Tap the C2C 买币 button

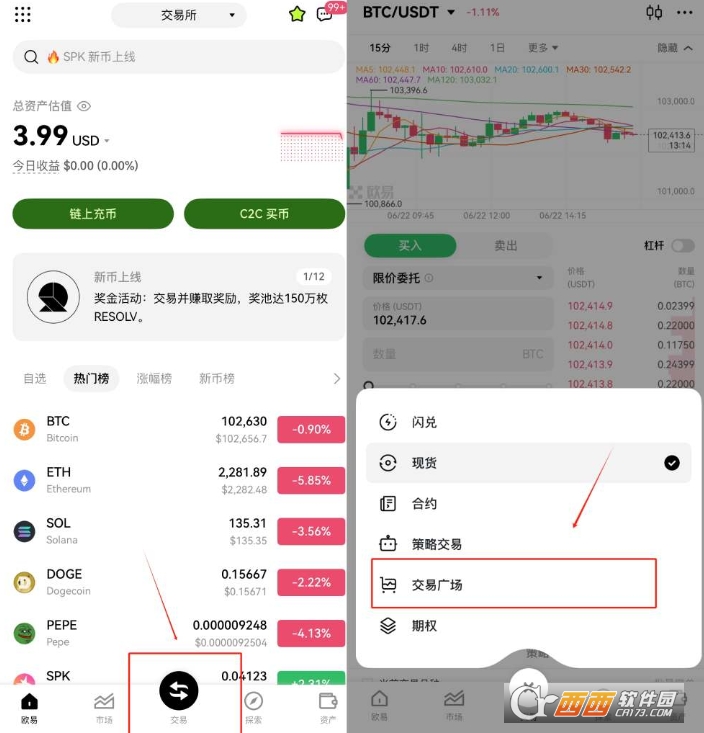coord(264,214)
